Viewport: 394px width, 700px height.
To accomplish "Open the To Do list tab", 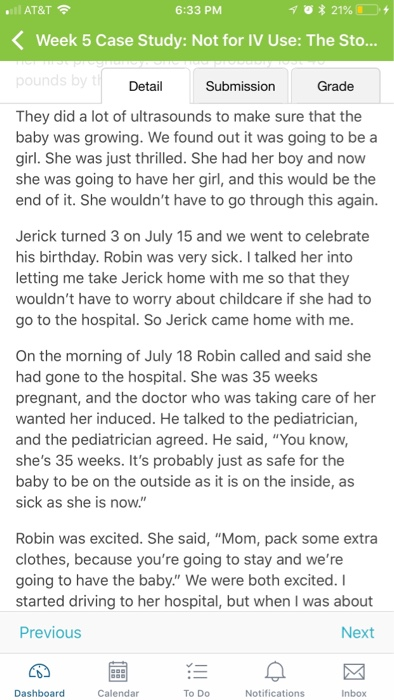I will (x=197, y=679).
